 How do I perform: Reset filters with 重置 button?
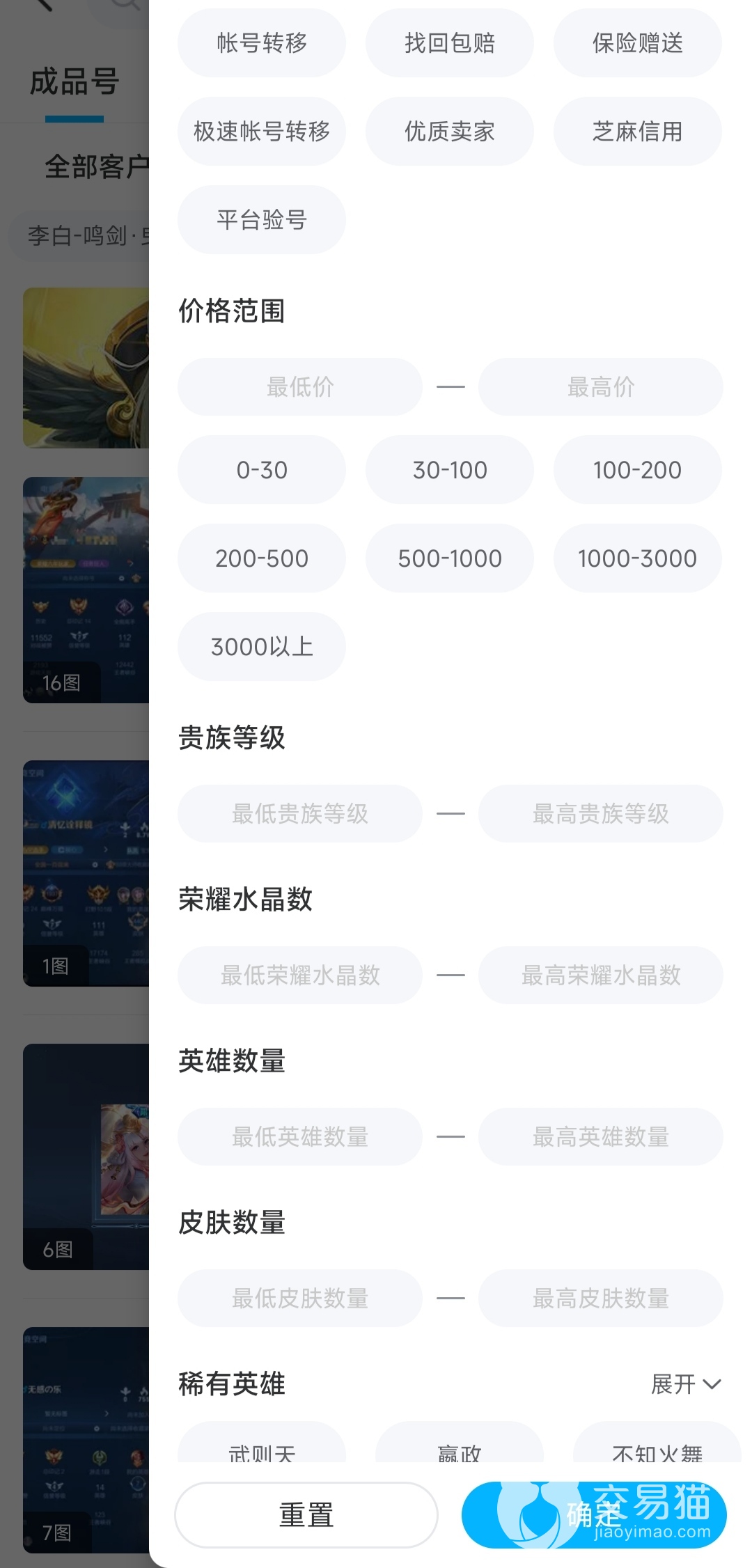coord(306,1515)
